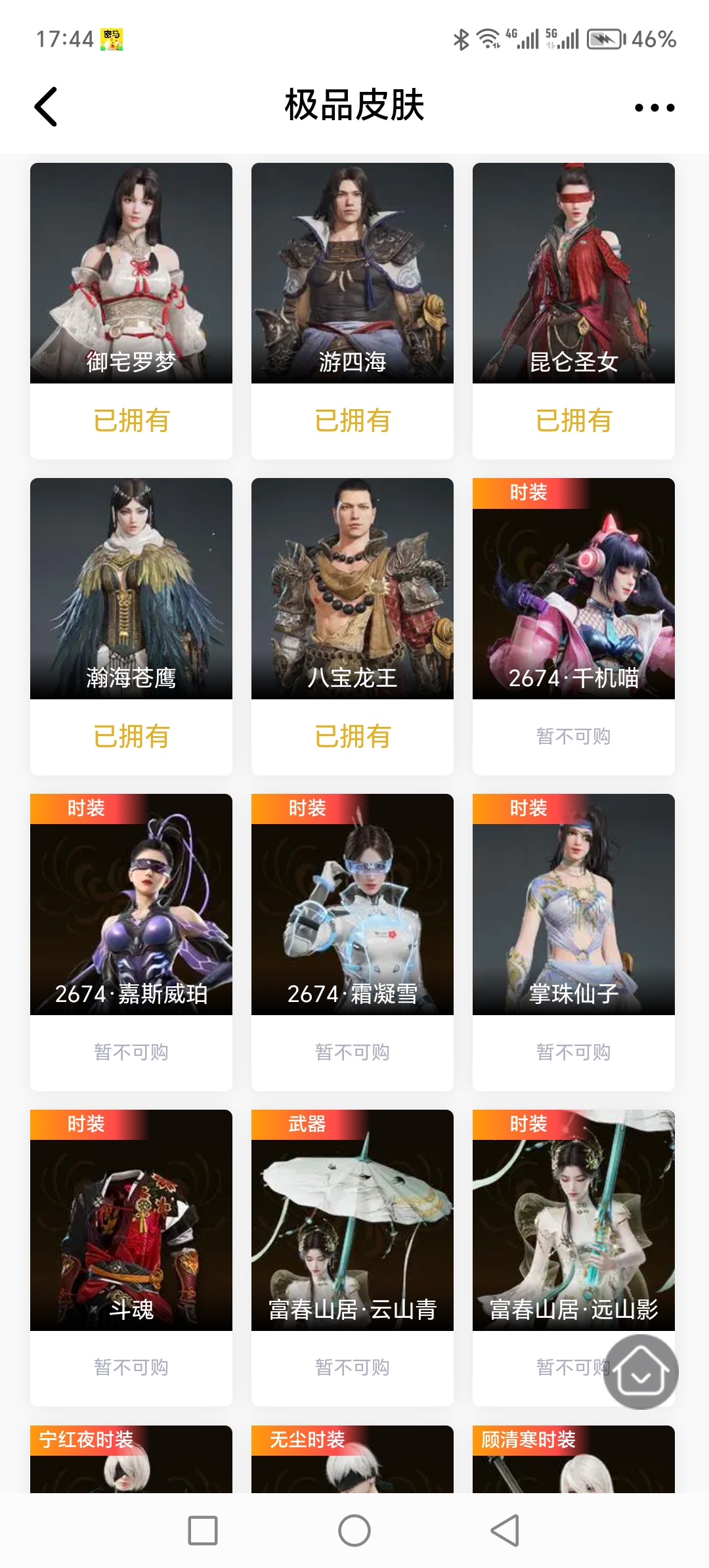Open the three-dot more options menu
The image size is (709, 1568).
(x=654, y=108)
